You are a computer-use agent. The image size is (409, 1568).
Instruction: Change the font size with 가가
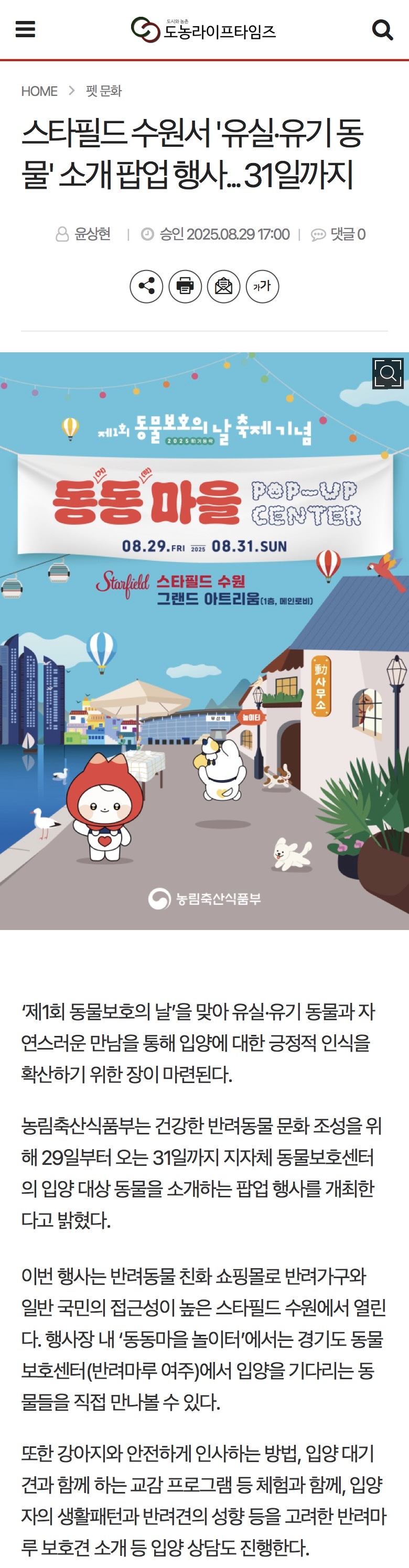262,286
